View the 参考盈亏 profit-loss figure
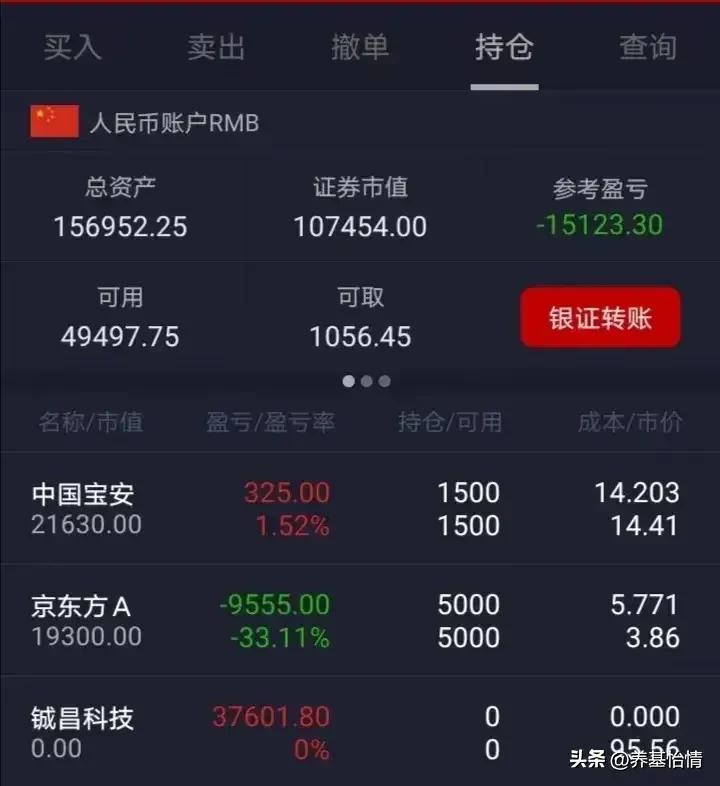Viewport: 720px width, 786px height. (x=600, y=227)
